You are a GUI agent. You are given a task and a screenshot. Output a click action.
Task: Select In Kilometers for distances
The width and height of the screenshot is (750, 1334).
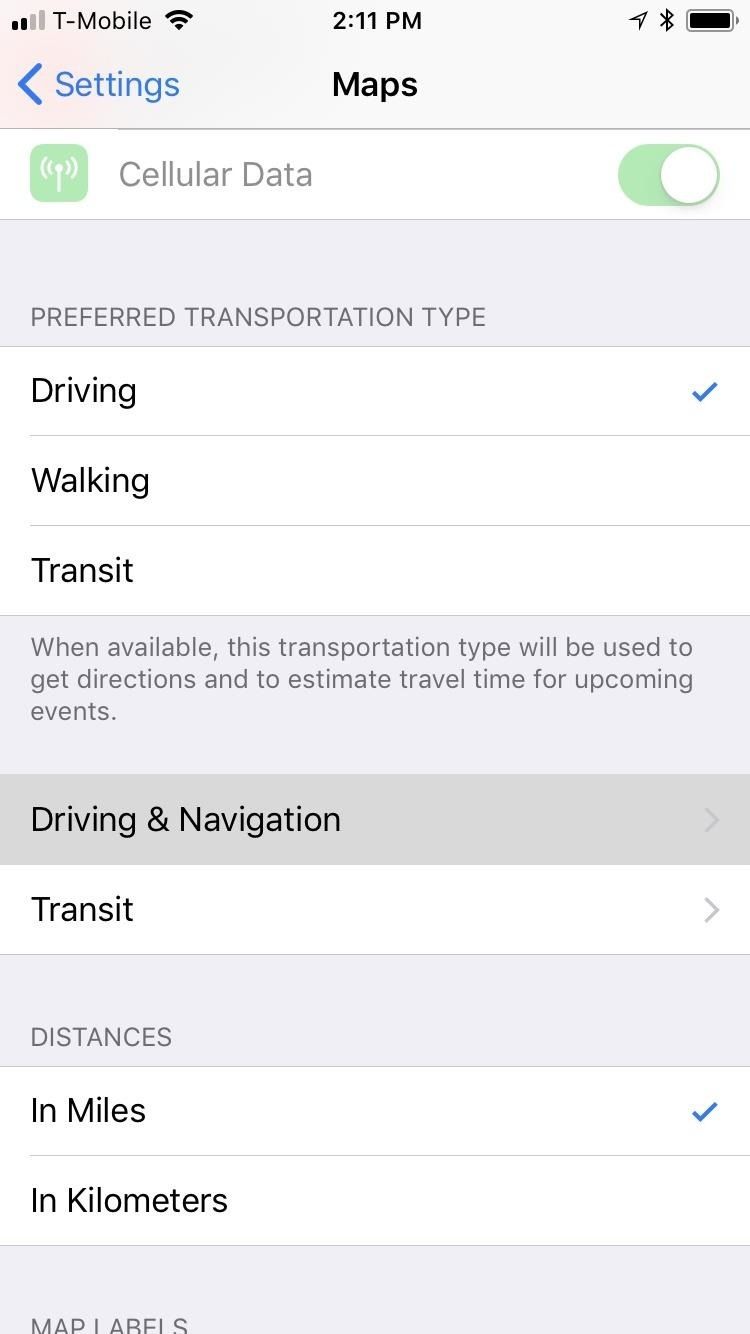(129, 1200)
